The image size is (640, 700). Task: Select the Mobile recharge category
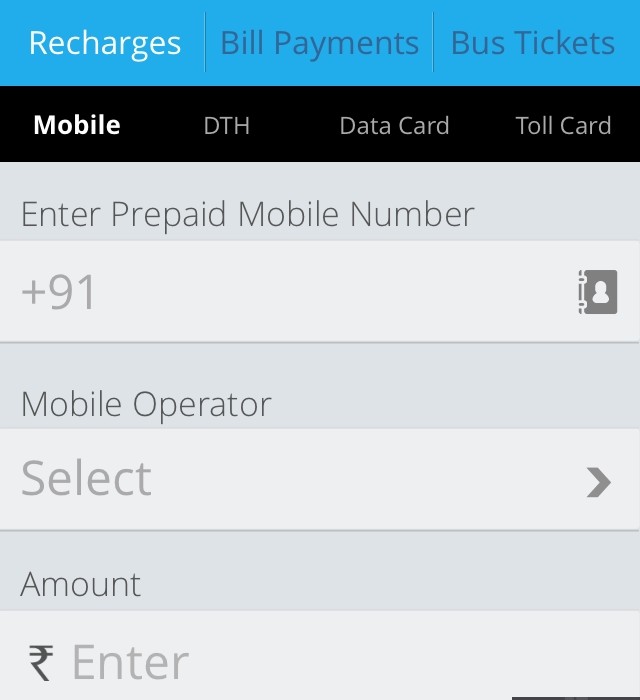77,125
